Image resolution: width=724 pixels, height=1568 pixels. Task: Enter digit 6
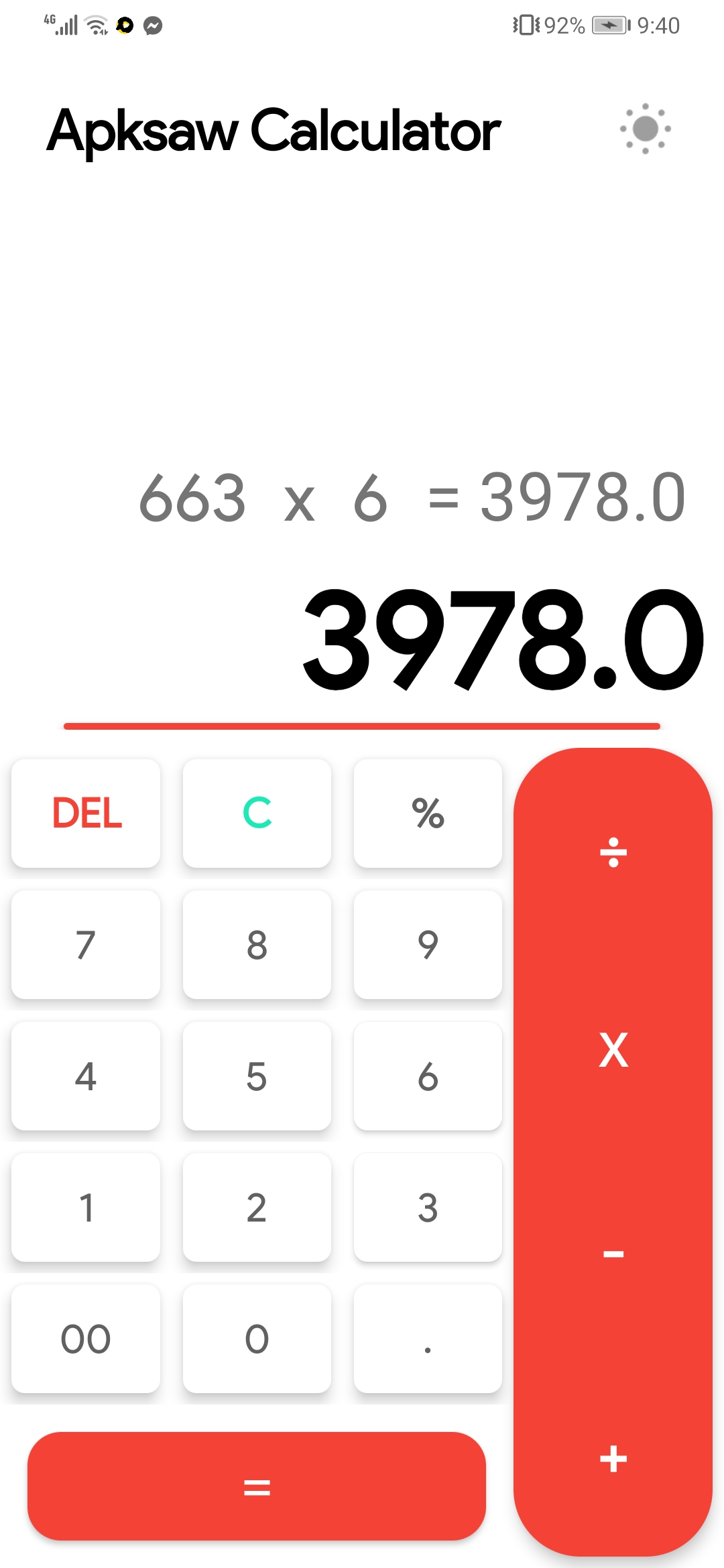point(428,1075)
